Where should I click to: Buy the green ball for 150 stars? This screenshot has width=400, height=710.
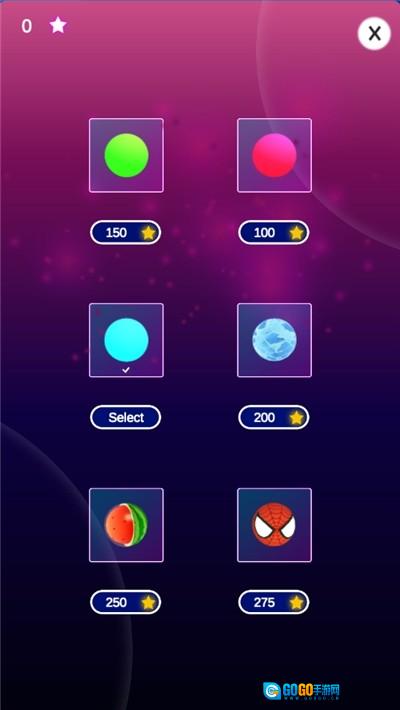point(125,233)
